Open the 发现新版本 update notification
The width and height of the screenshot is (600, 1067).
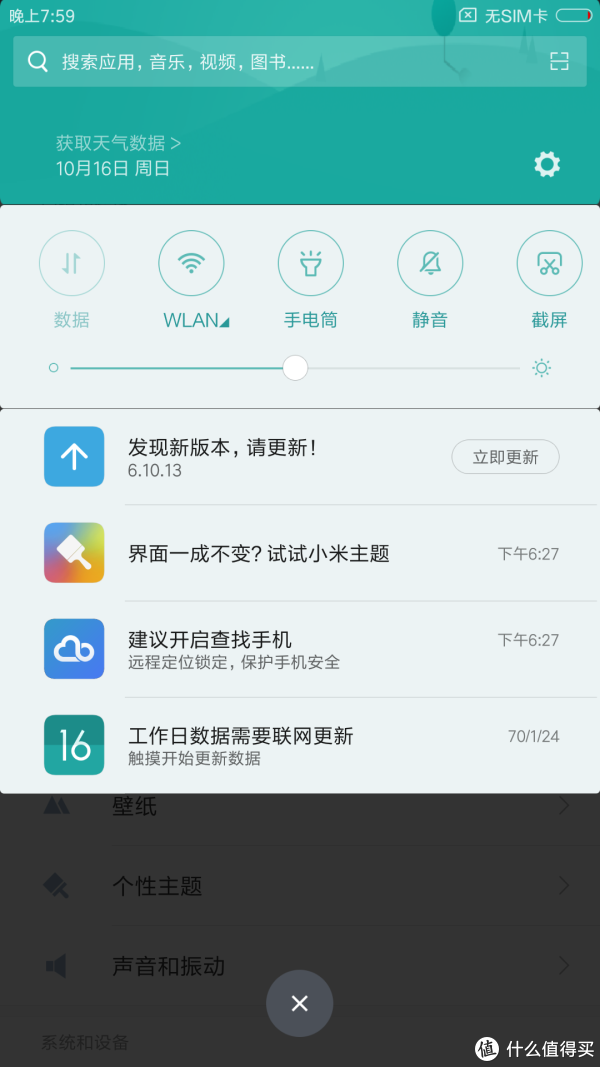click(x=260, y=457)
